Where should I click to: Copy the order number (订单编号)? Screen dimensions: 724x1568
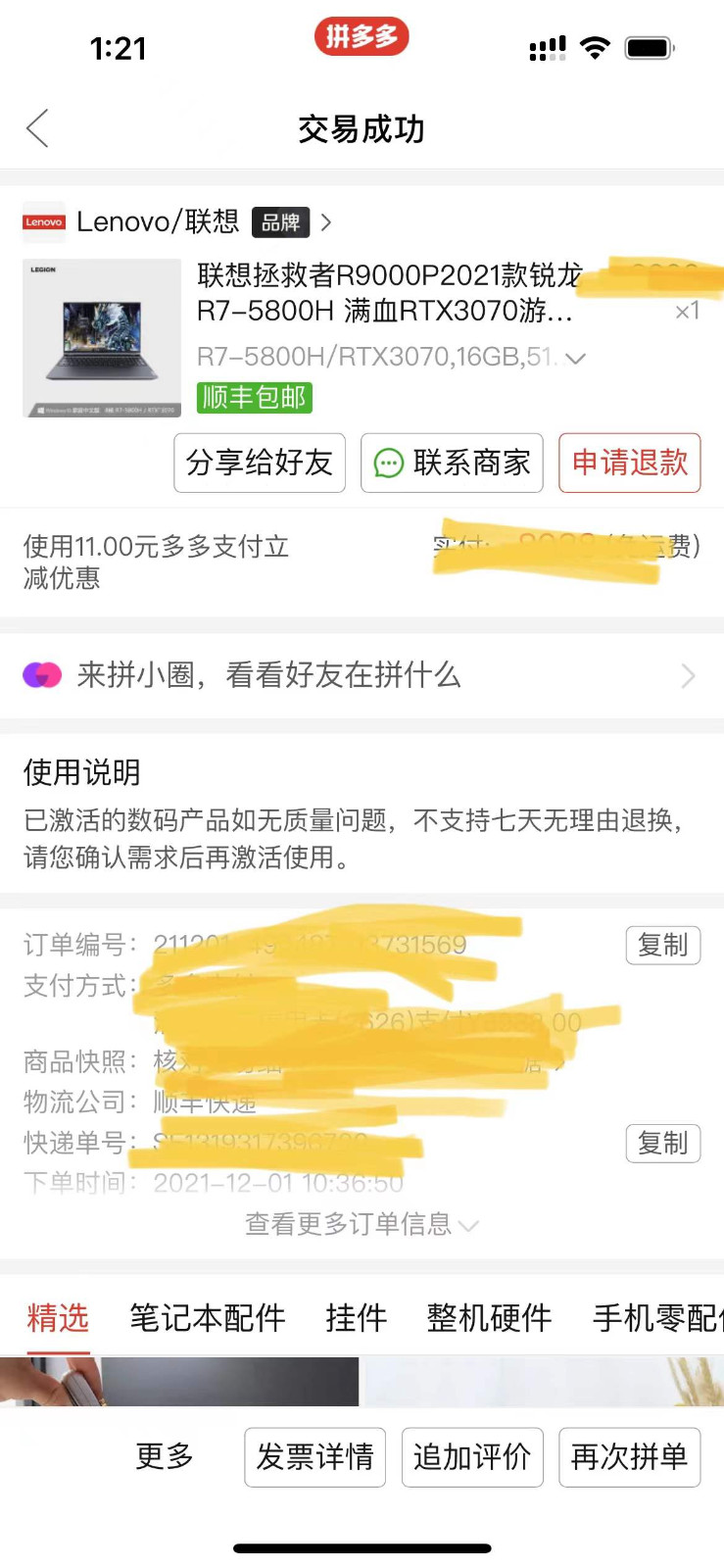tap(662, 945)
